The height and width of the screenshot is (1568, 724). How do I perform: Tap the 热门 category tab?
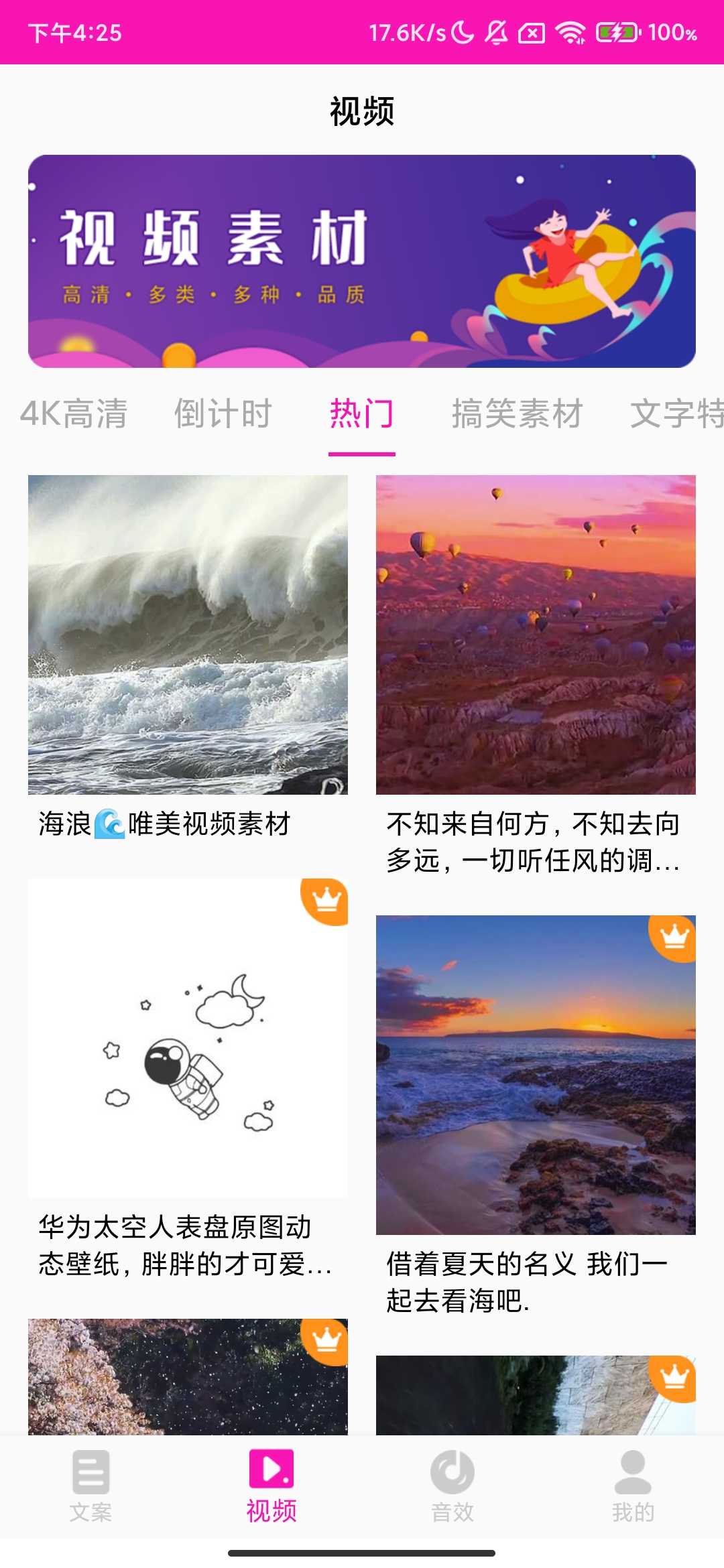pos(361,413)
